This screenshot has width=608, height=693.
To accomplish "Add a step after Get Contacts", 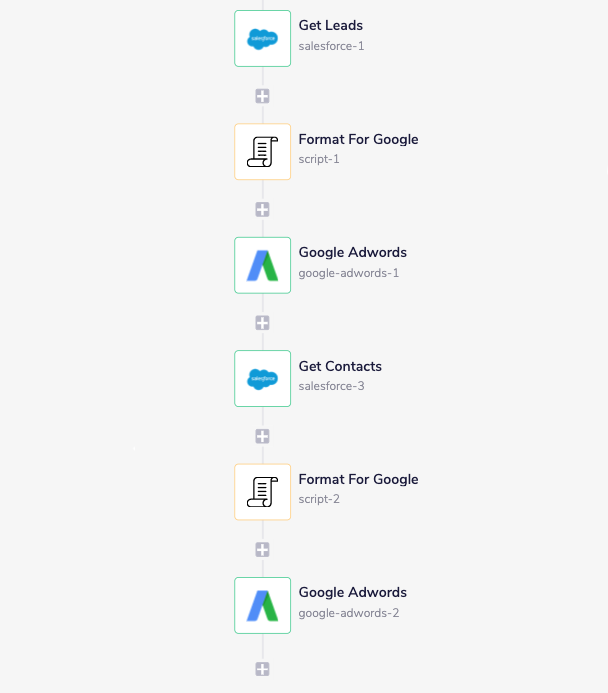I will tap(263, 436).
